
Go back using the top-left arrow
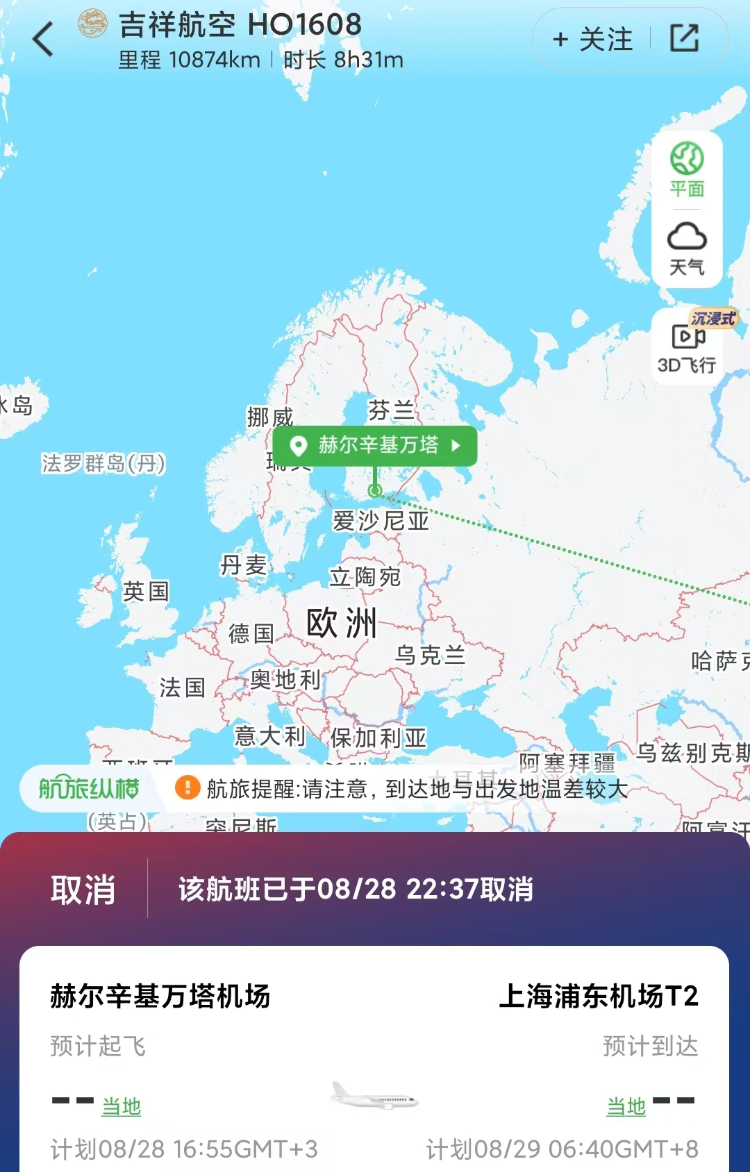[x=42, y=40]
